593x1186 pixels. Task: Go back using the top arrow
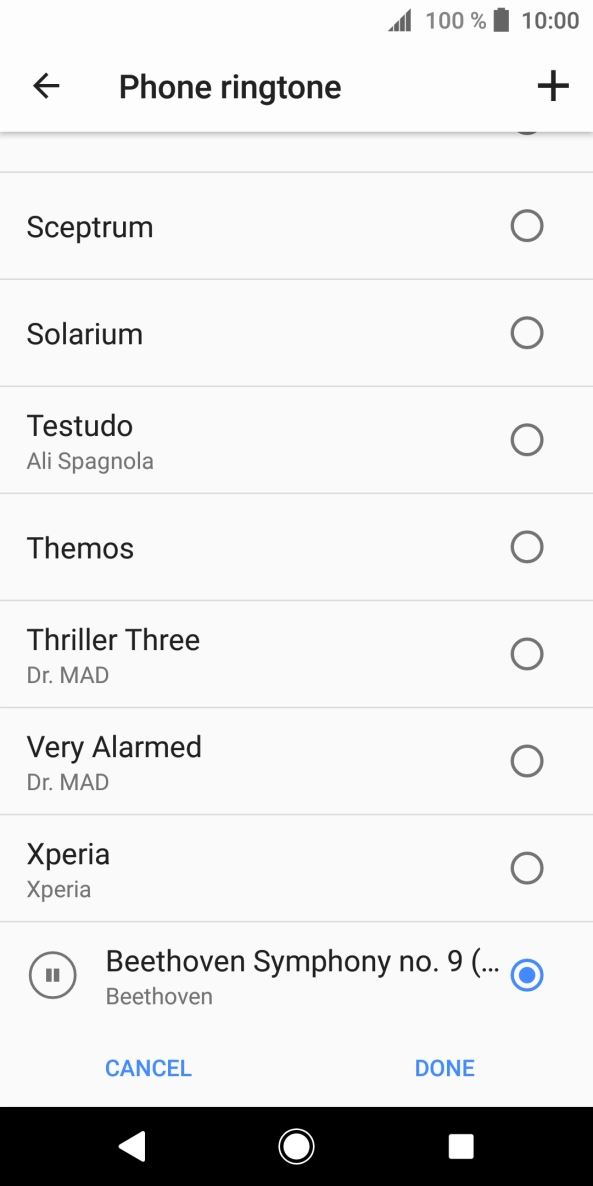46,86
